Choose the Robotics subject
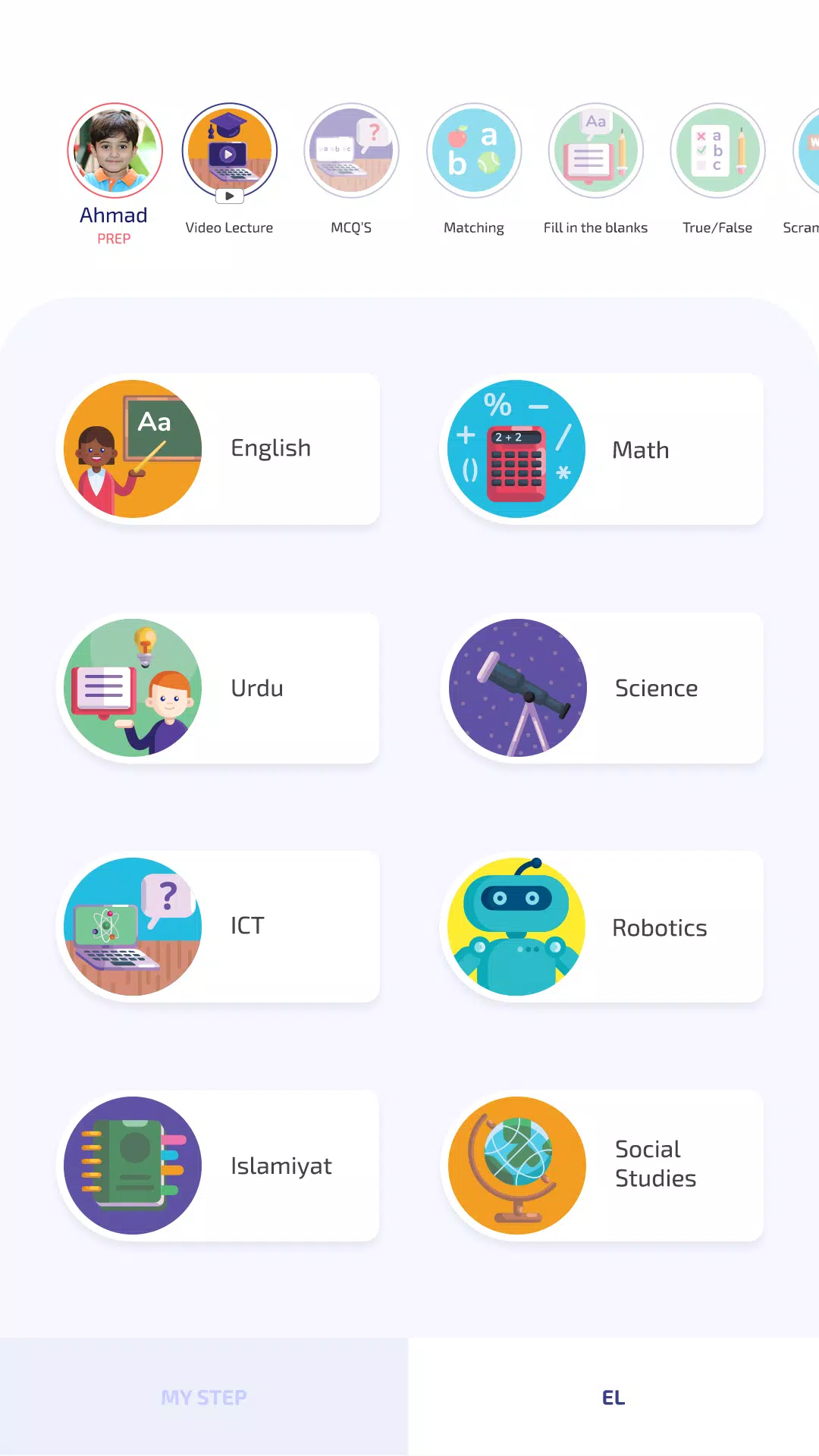 point(601,927)
